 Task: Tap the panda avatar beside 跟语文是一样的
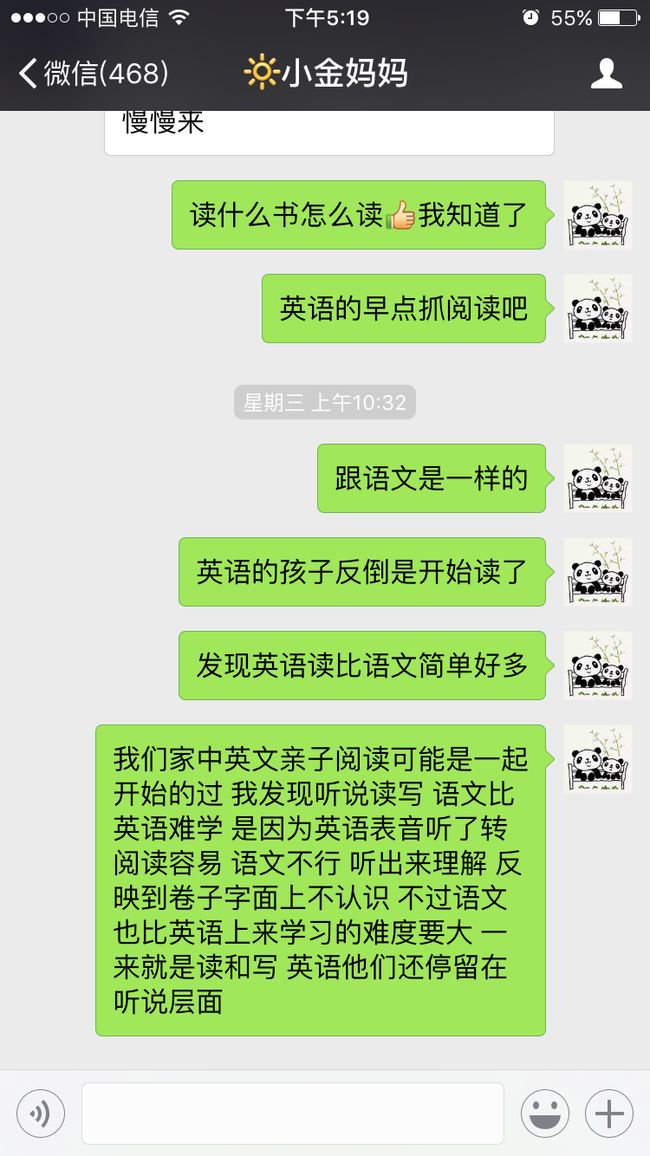point(598,478)
